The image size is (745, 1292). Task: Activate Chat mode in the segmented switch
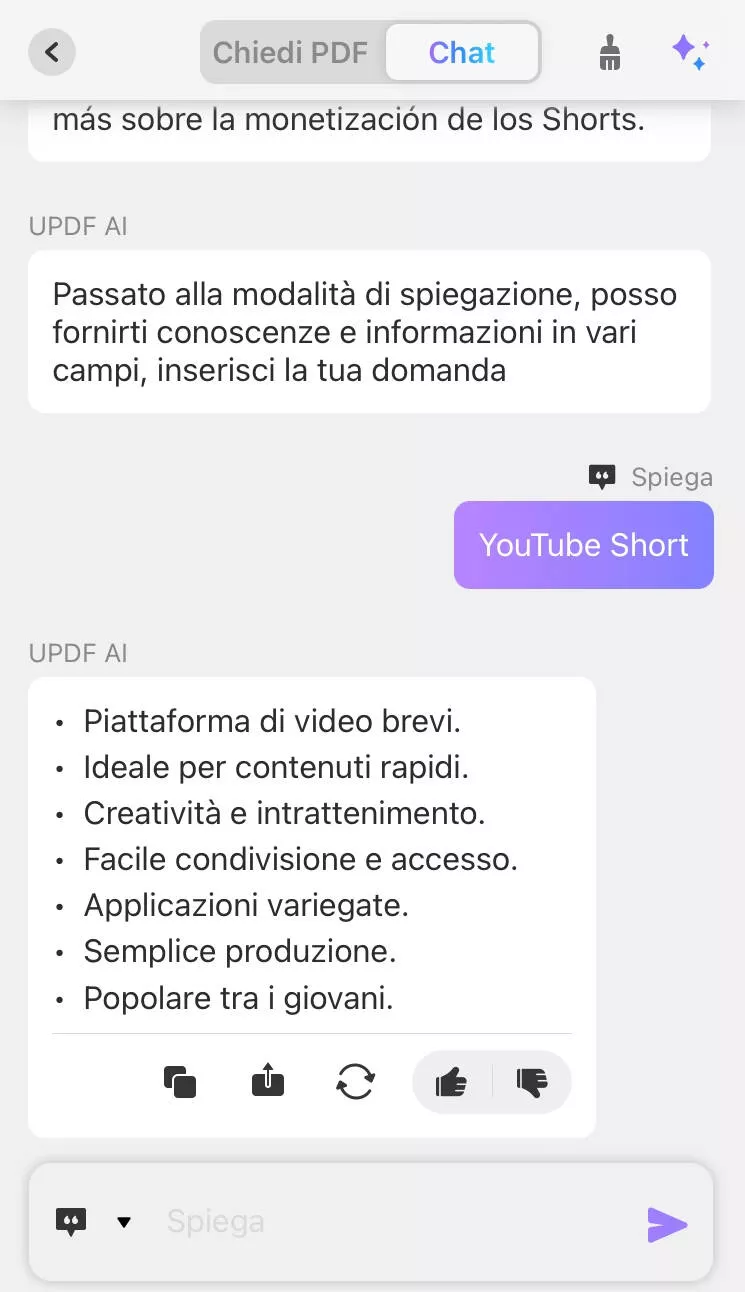tap(462, 52)
